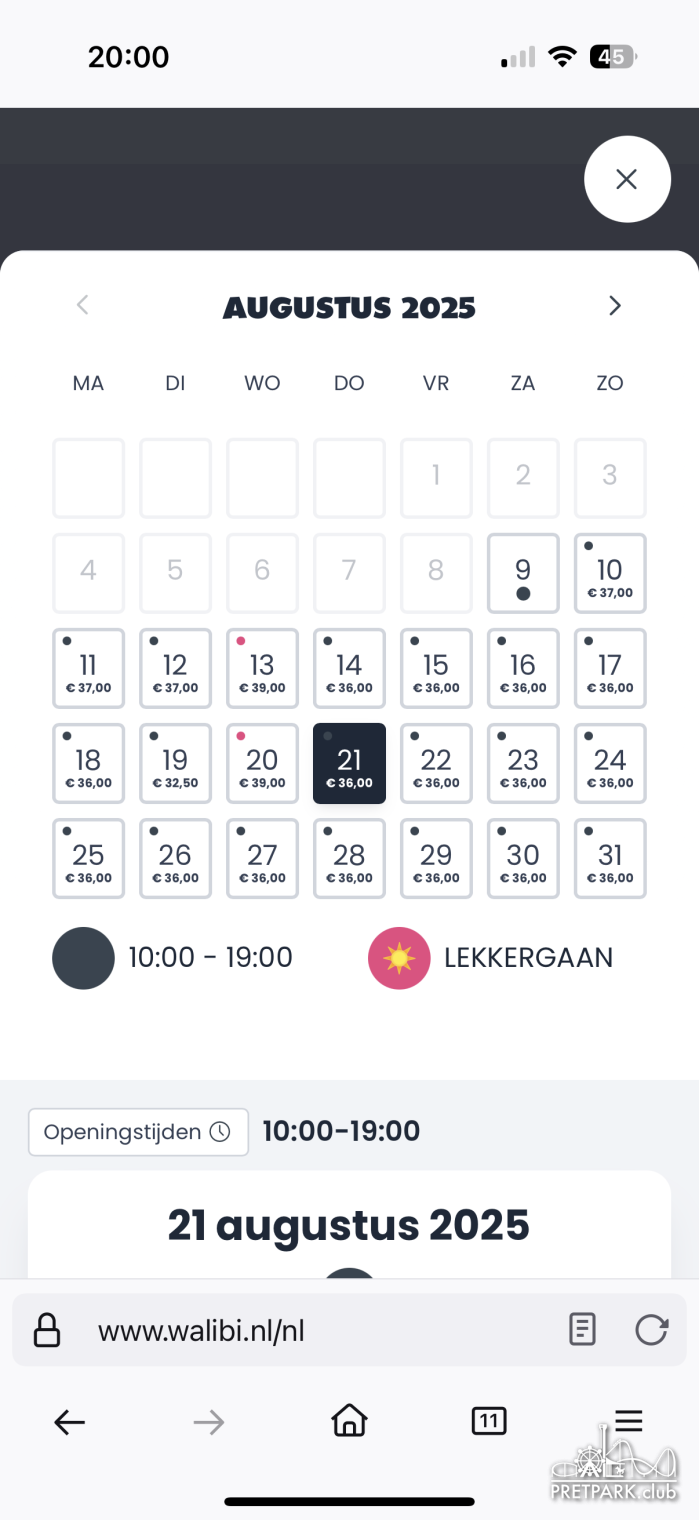Open reader mode in browser
Viewport: 699px width, 1520px height.
click(x=582, y=1330)
